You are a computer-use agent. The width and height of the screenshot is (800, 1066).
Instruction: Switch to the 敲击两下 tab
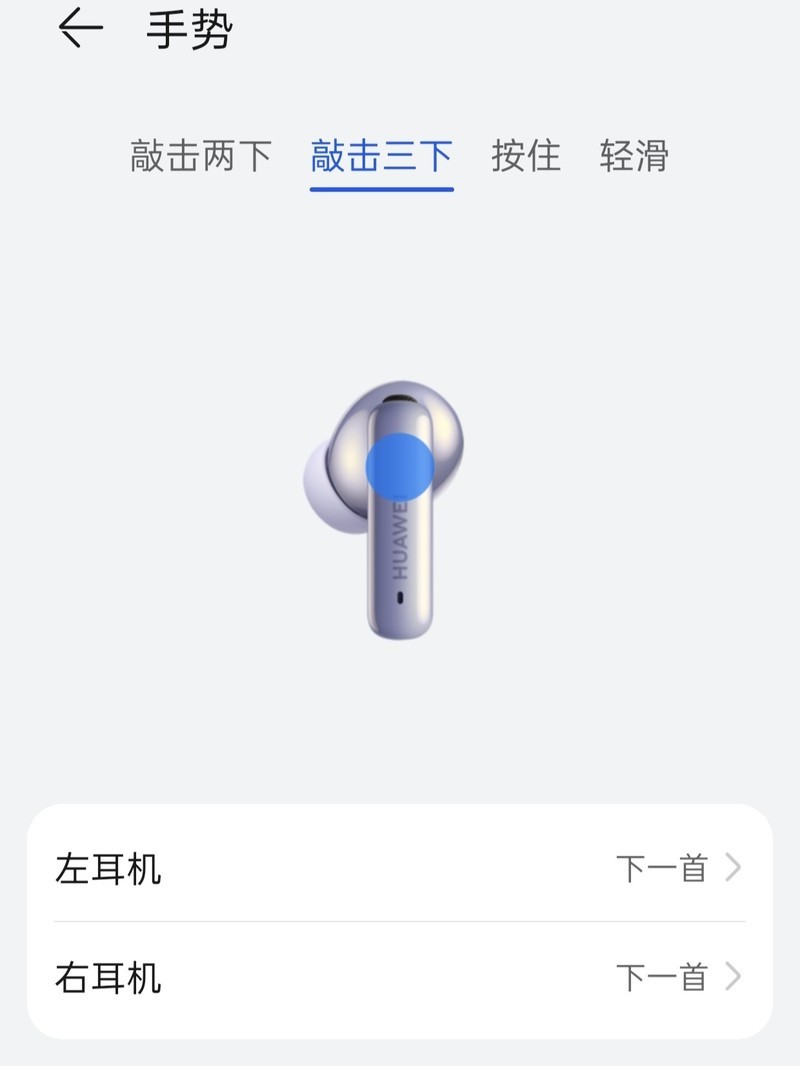pyautogui.click(x=200, y=155)
